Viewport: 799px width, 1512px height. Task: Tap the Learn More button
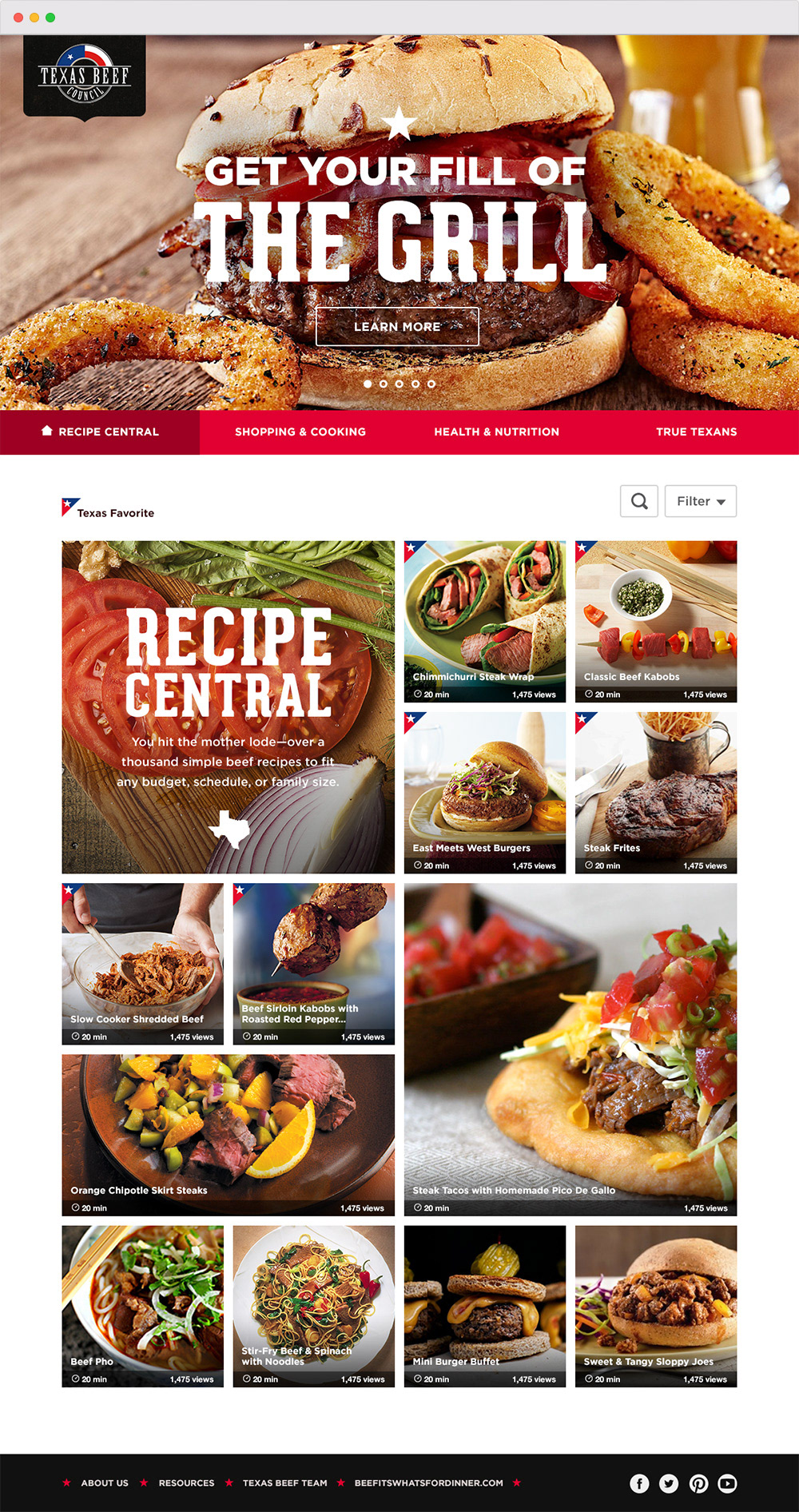click(397, 327)
